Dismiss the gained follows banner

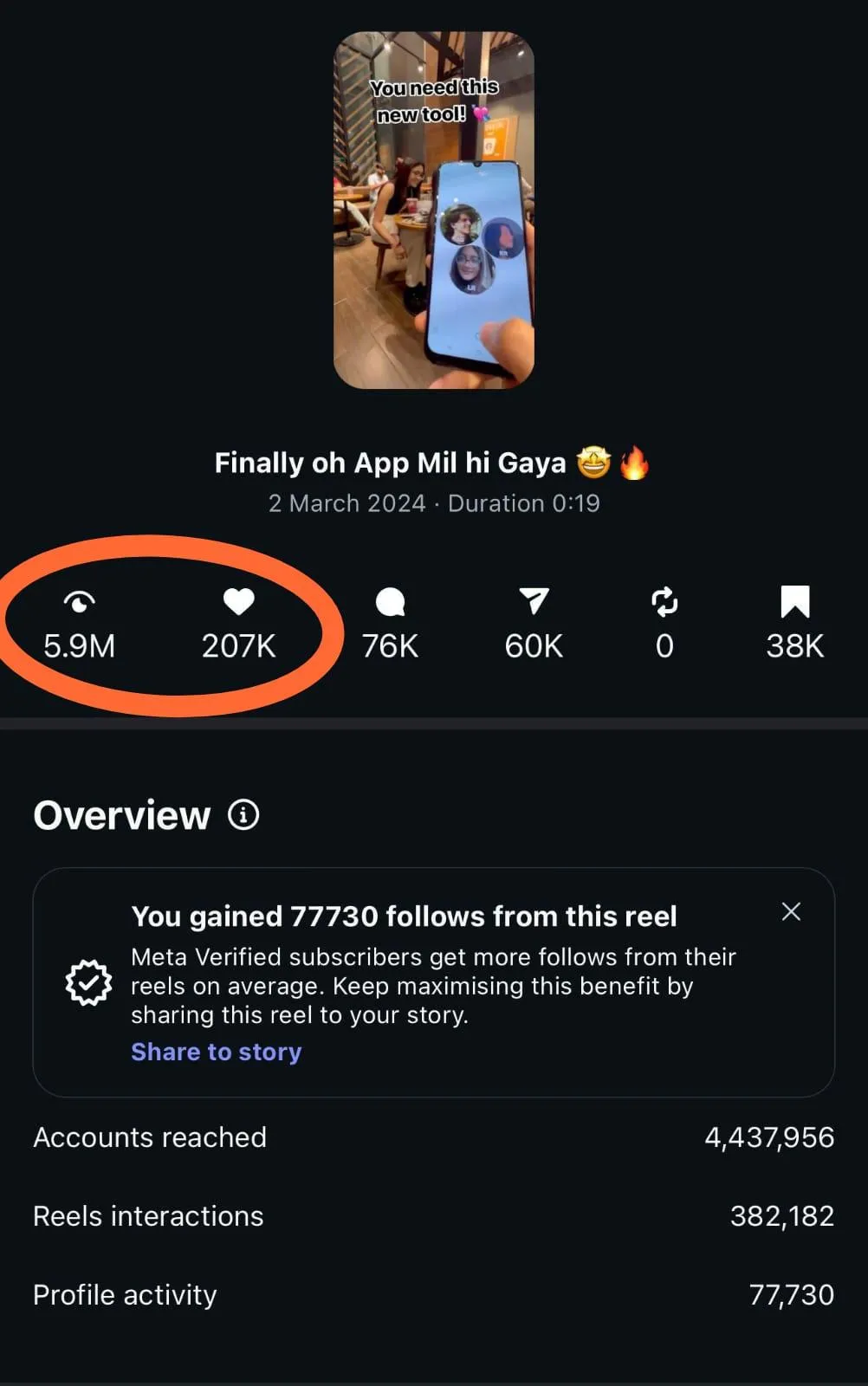point(791,911)
